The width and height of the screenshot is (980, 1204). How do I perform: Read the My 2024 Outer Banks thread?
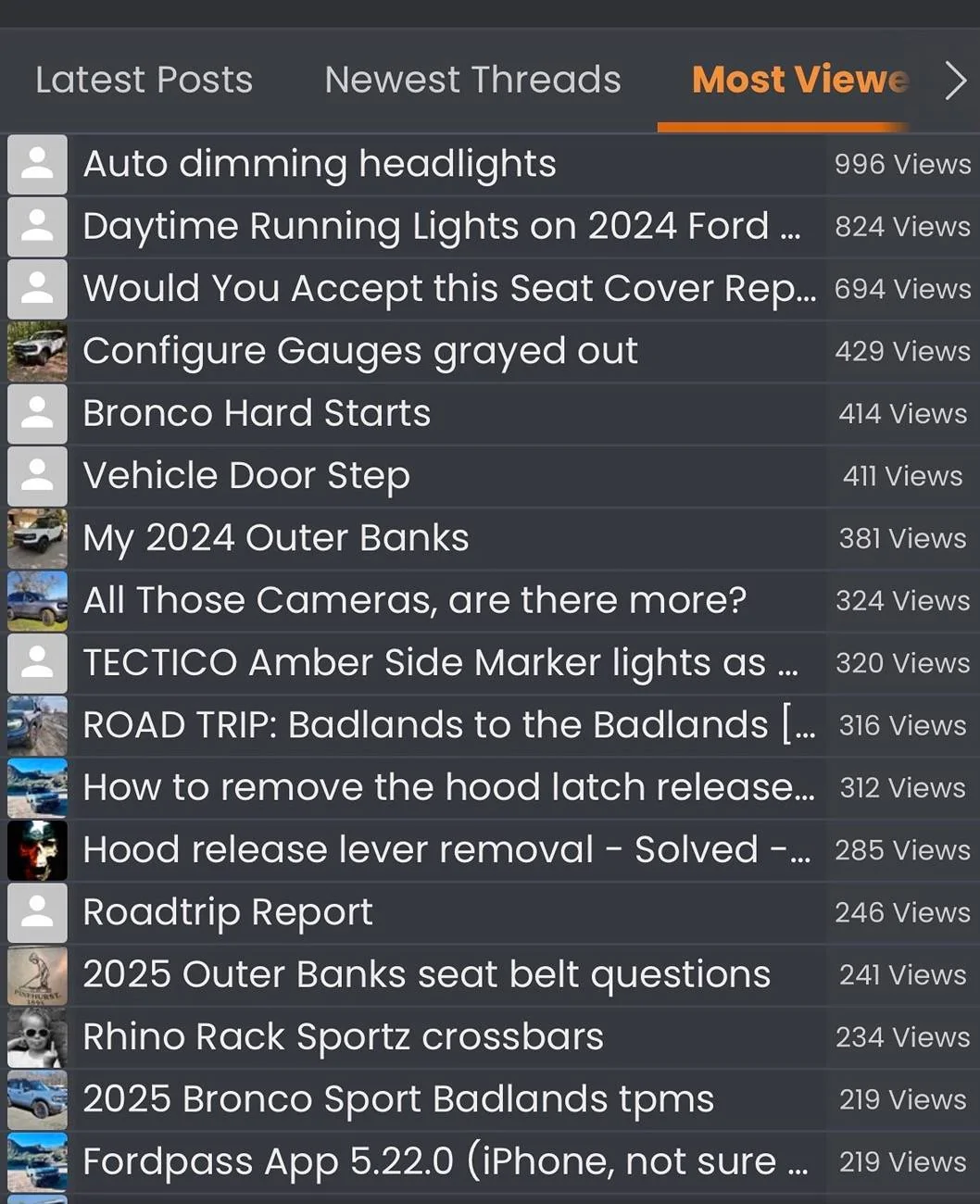click(x=276, y=538)
